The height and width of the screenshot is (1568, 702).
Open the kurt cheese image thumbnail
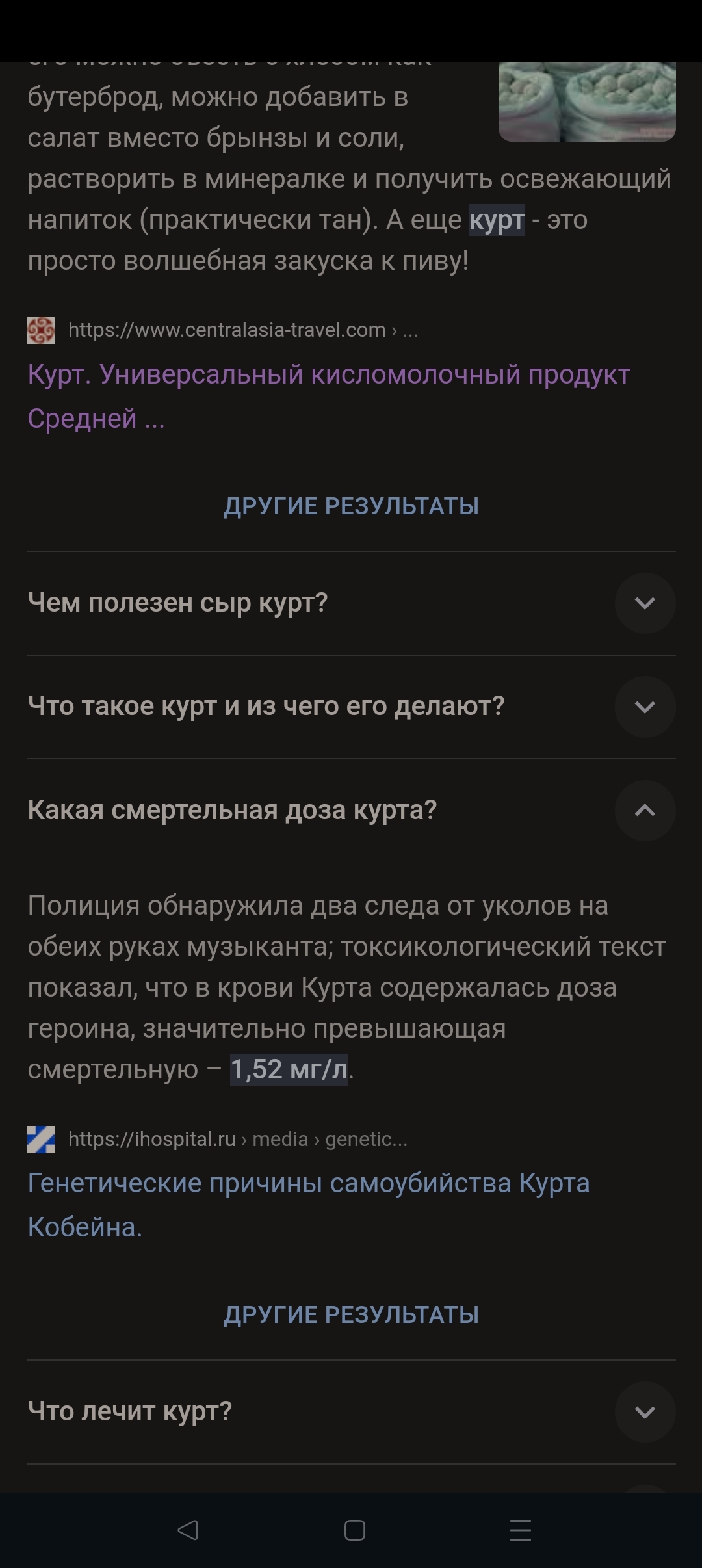coord(587,101)
